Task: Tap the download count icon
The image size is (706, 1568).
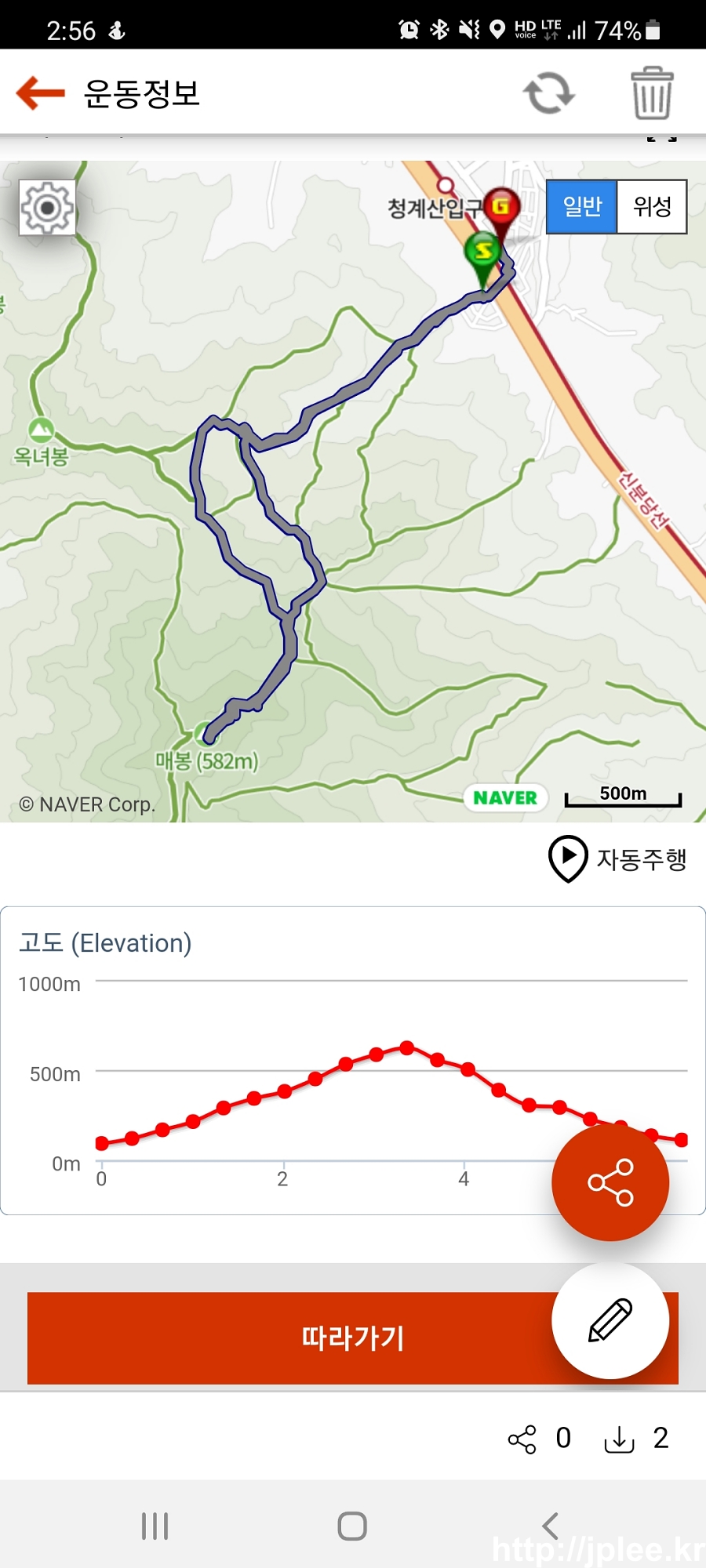Action: tap(619, 1439)
